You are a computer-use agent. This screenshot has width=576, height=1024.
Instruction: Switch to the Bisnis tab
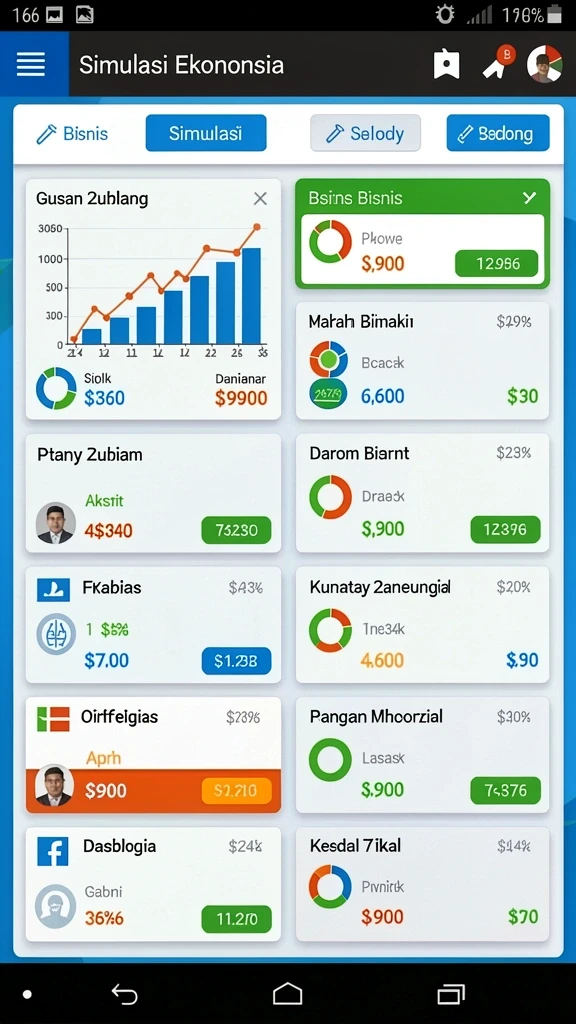click(72, 134)
